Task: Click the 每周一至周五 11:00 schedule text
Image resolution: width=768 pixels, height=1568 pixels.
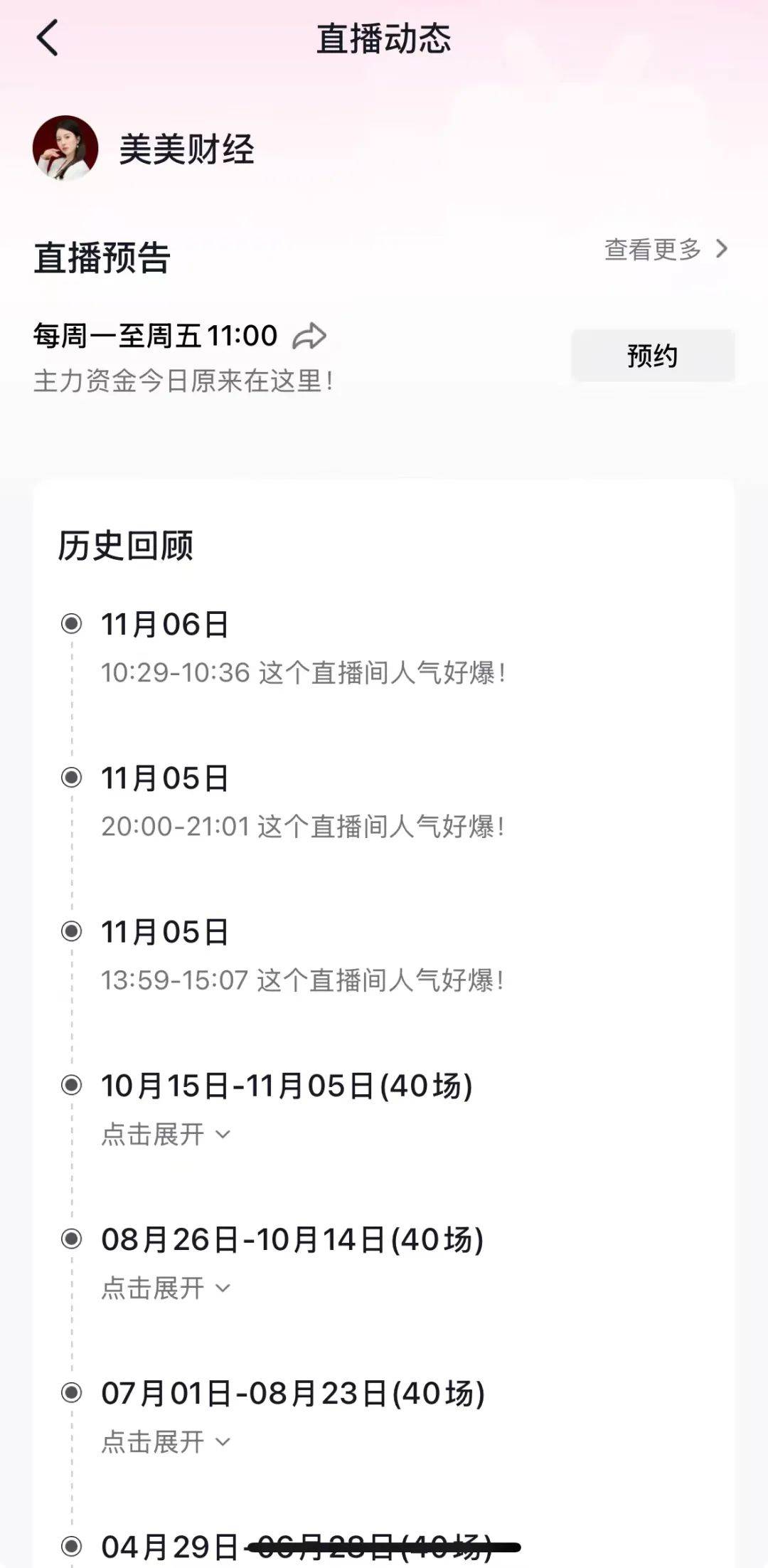Action: (x=156, y=334)
